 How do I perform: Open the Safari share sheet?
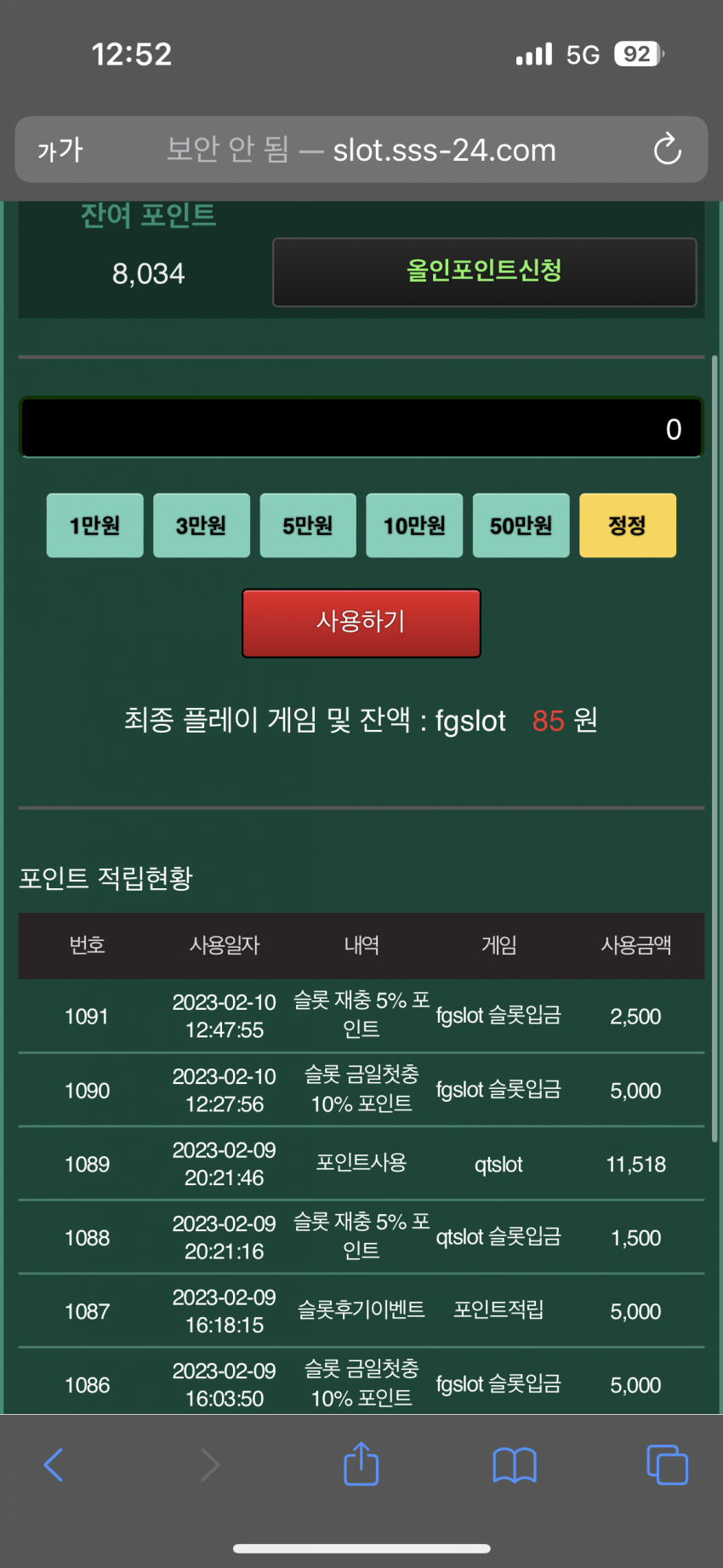(361, 1463)
